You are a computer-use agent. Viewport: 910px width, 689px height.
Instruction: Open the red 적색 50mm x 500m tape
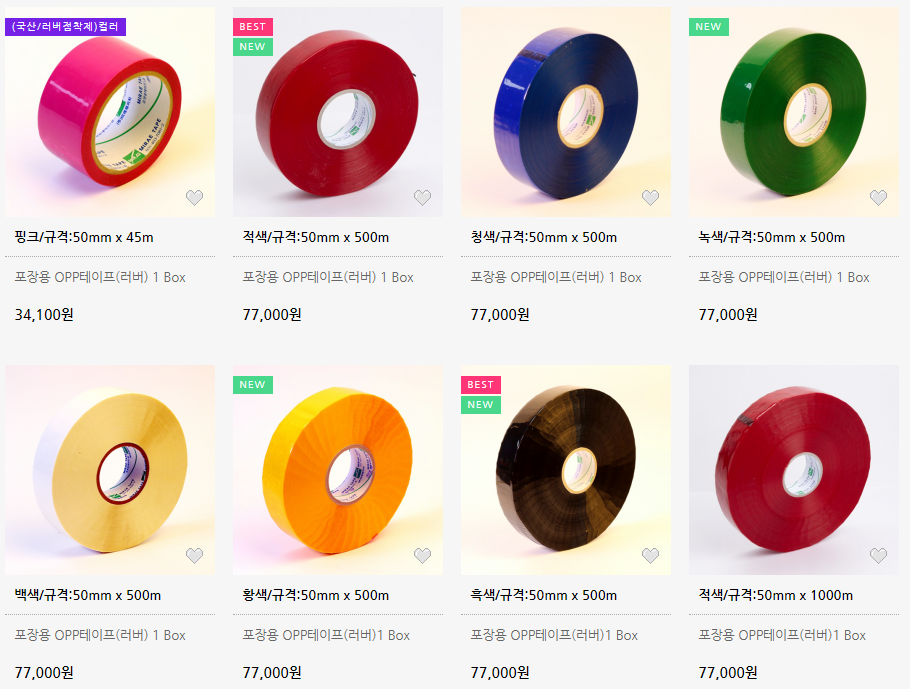pyautogui.click(x=338, y=110)
